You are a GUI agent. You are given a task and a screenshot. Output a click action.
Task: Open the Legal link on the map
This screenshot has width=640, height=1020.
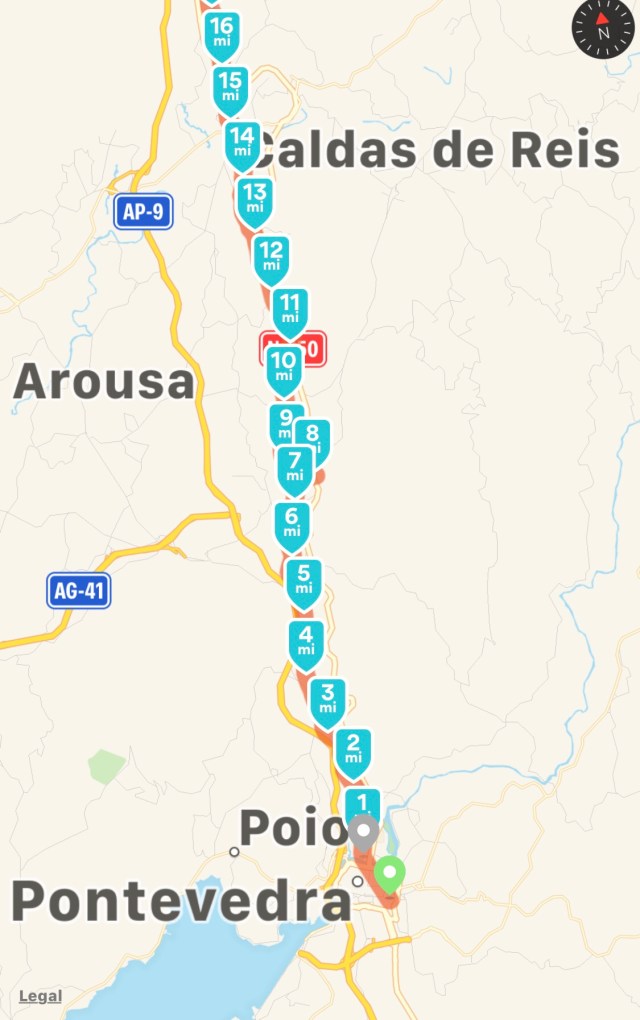pos(40,996)
